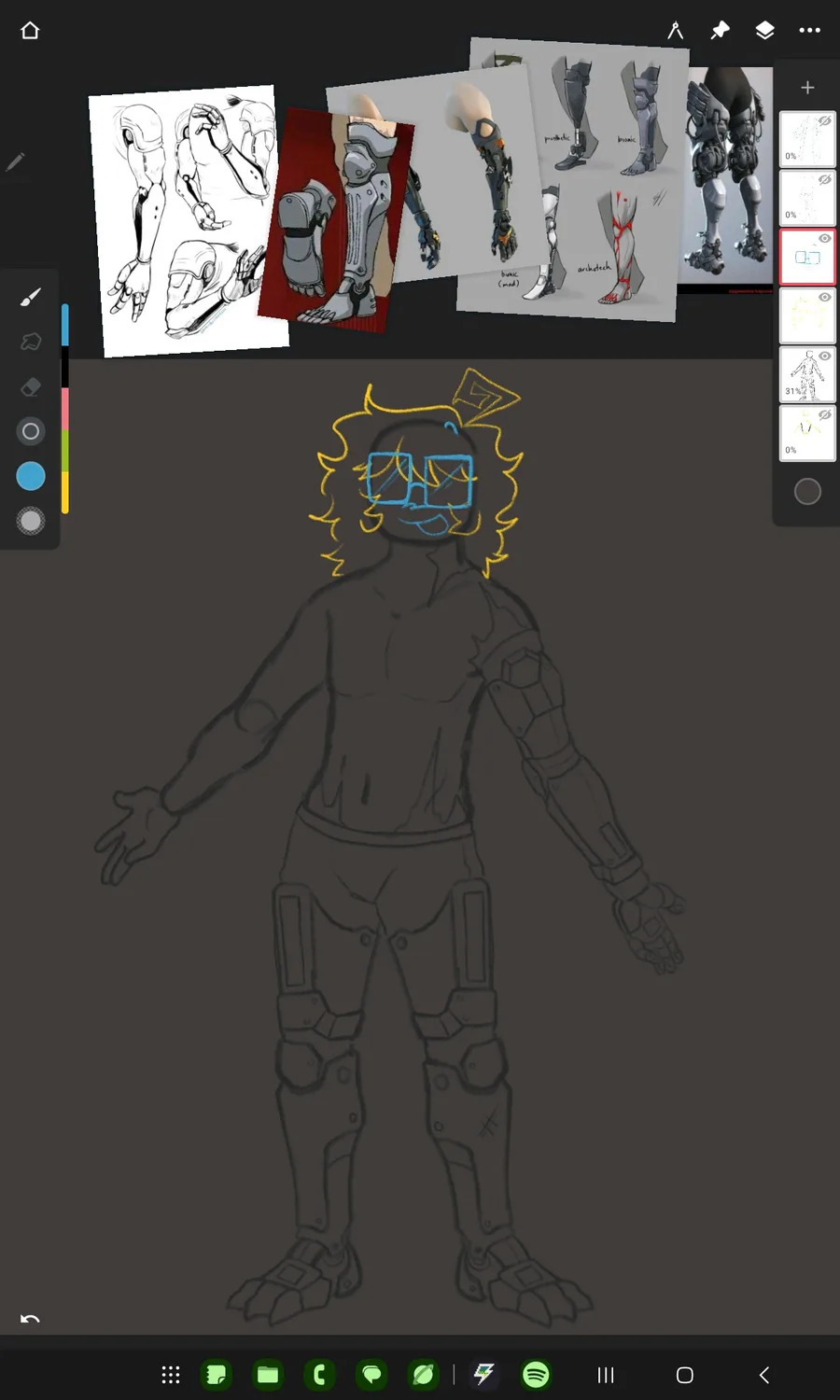Pick pink from the color strip
The width and height of the screenshot is (840, 1400).
tap(65, 409)
